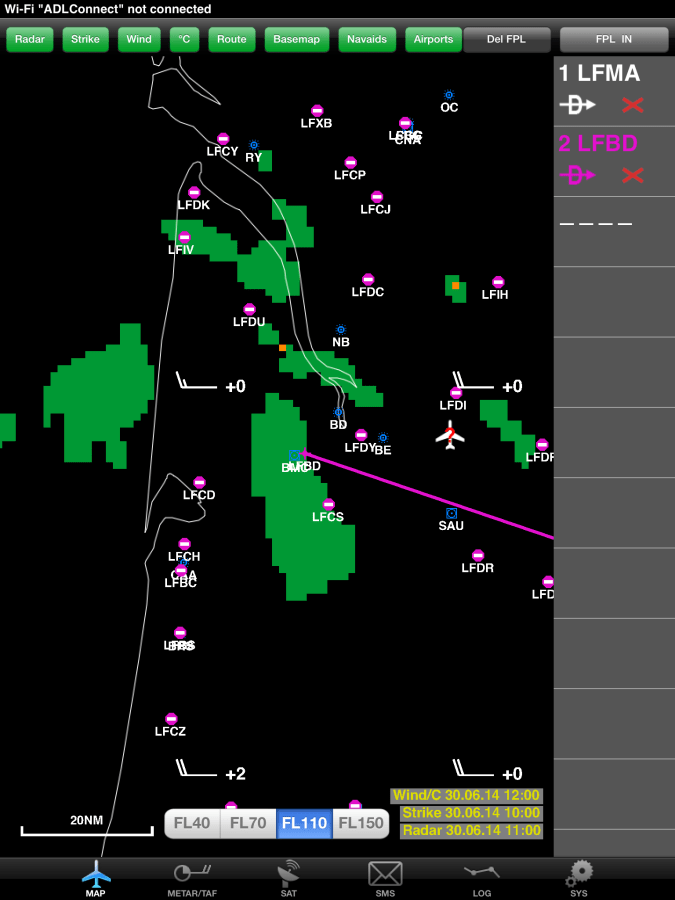
Task: Toggle the Wind overlay
Action: pos(139,40)
